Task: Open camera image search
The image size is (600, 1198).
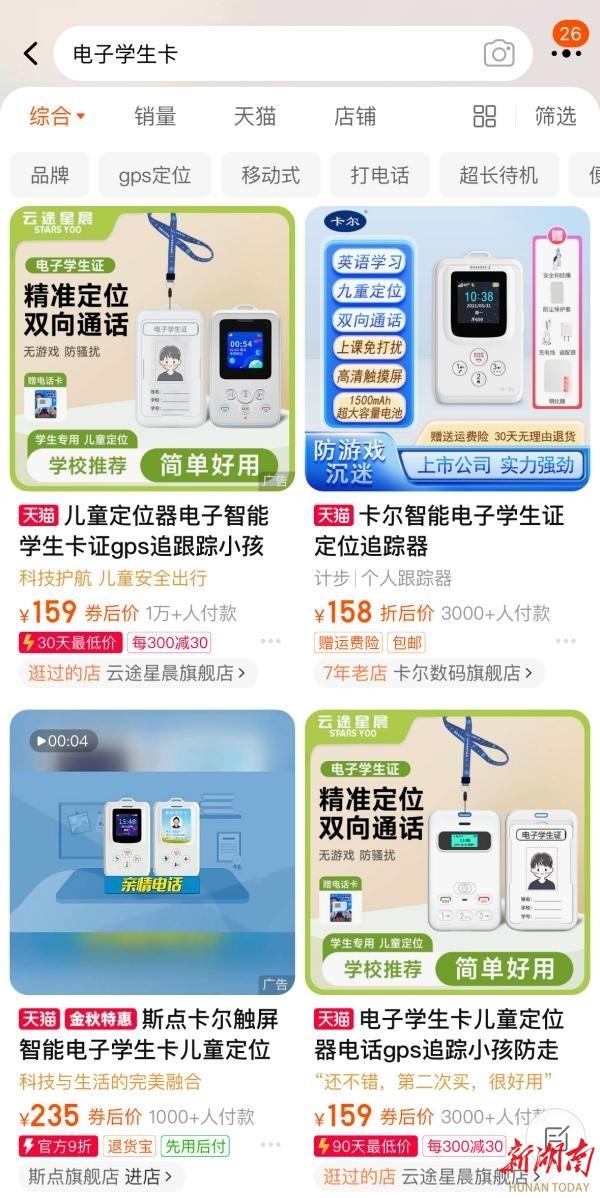Action: (499, 54)
